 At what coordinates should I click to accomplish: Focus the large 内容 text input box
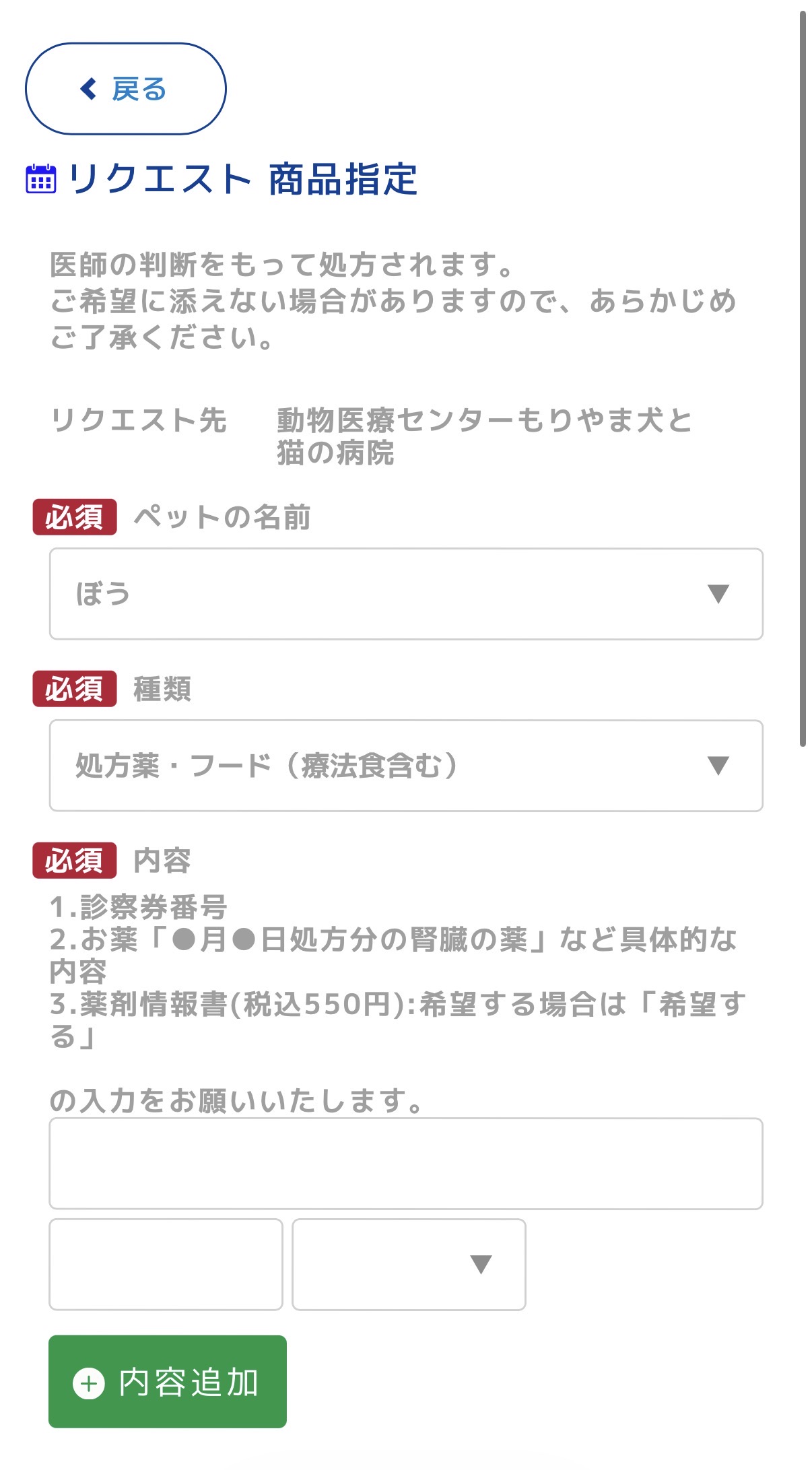tap(405, 1164)
